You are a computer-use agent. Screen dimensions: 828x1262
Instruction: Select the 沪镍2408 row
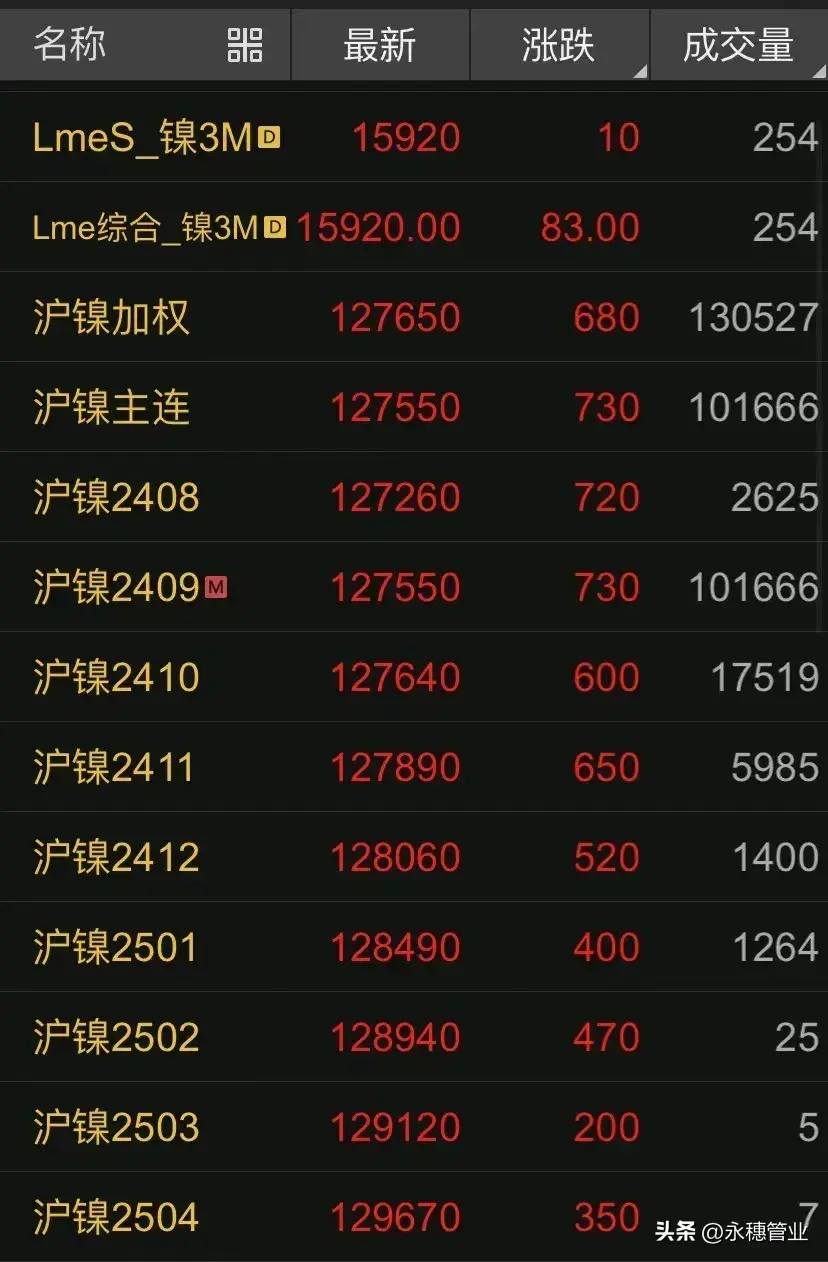coord(116,498)
